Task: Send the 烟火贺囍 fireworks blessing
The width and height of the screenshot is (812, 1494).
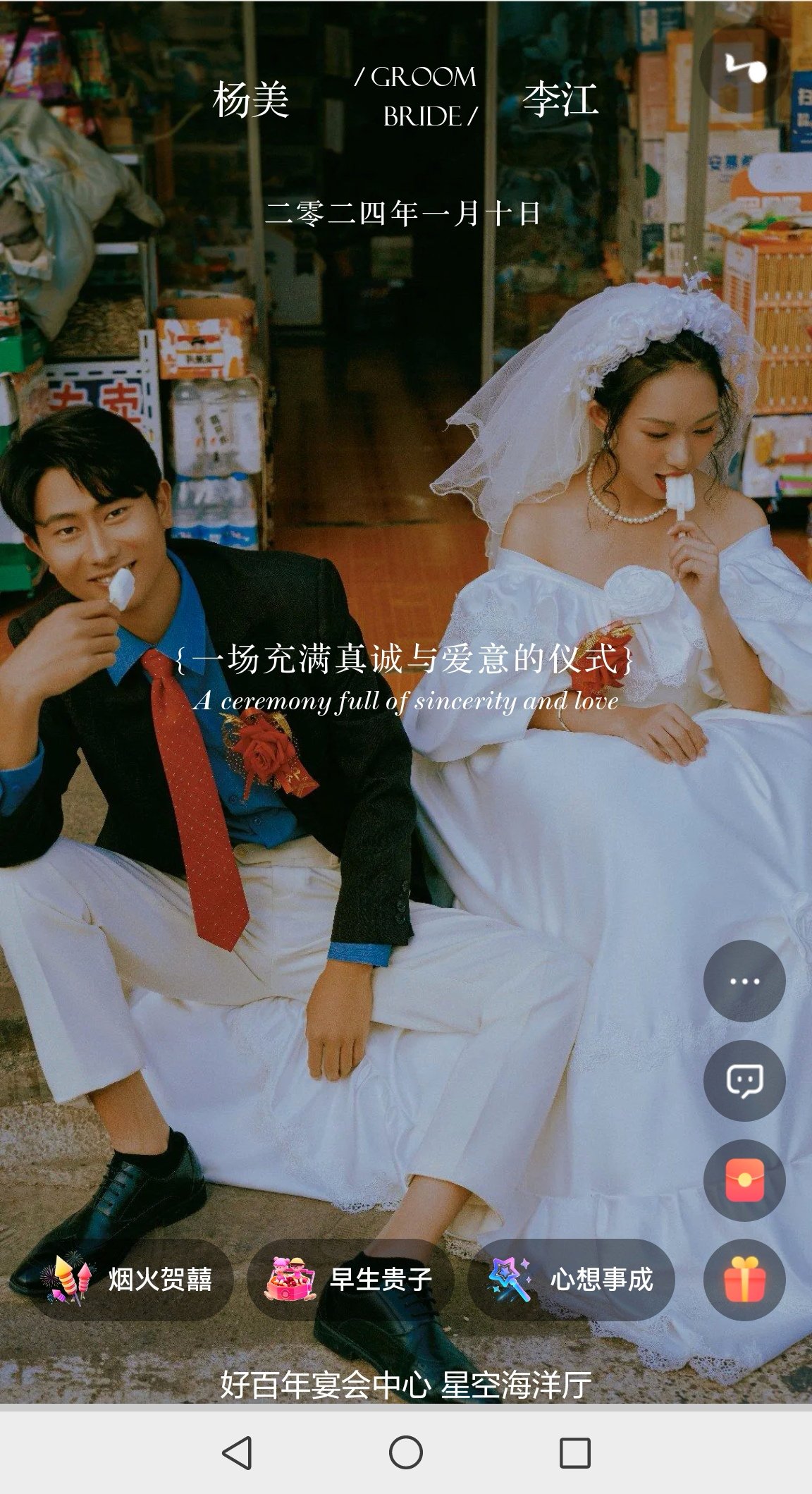Action: coord(131,1280)
